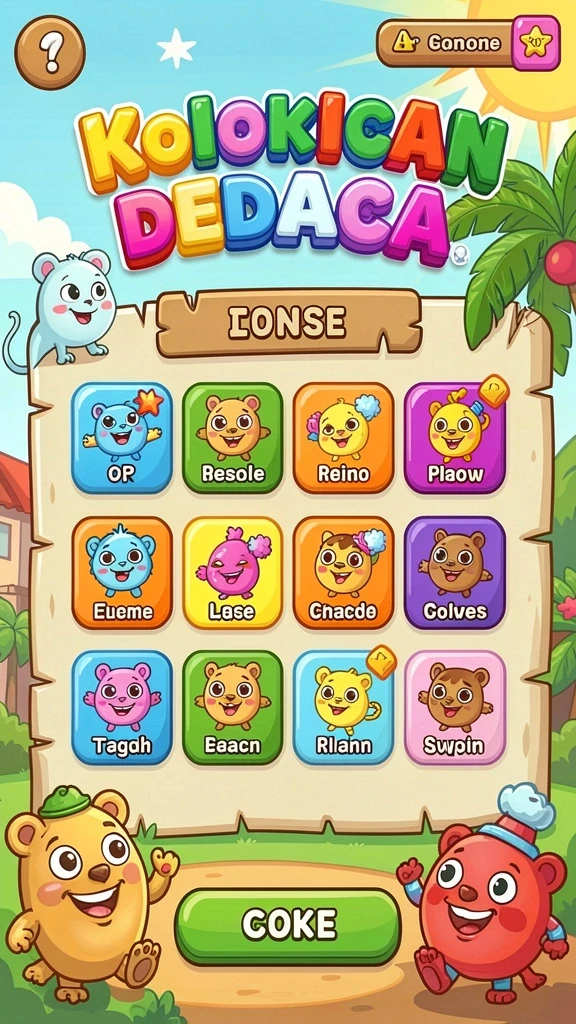This screenshot has width=576, height=1024.
Task: Tap the pink star button beside Gonone
Action: (x=536, y=43)
